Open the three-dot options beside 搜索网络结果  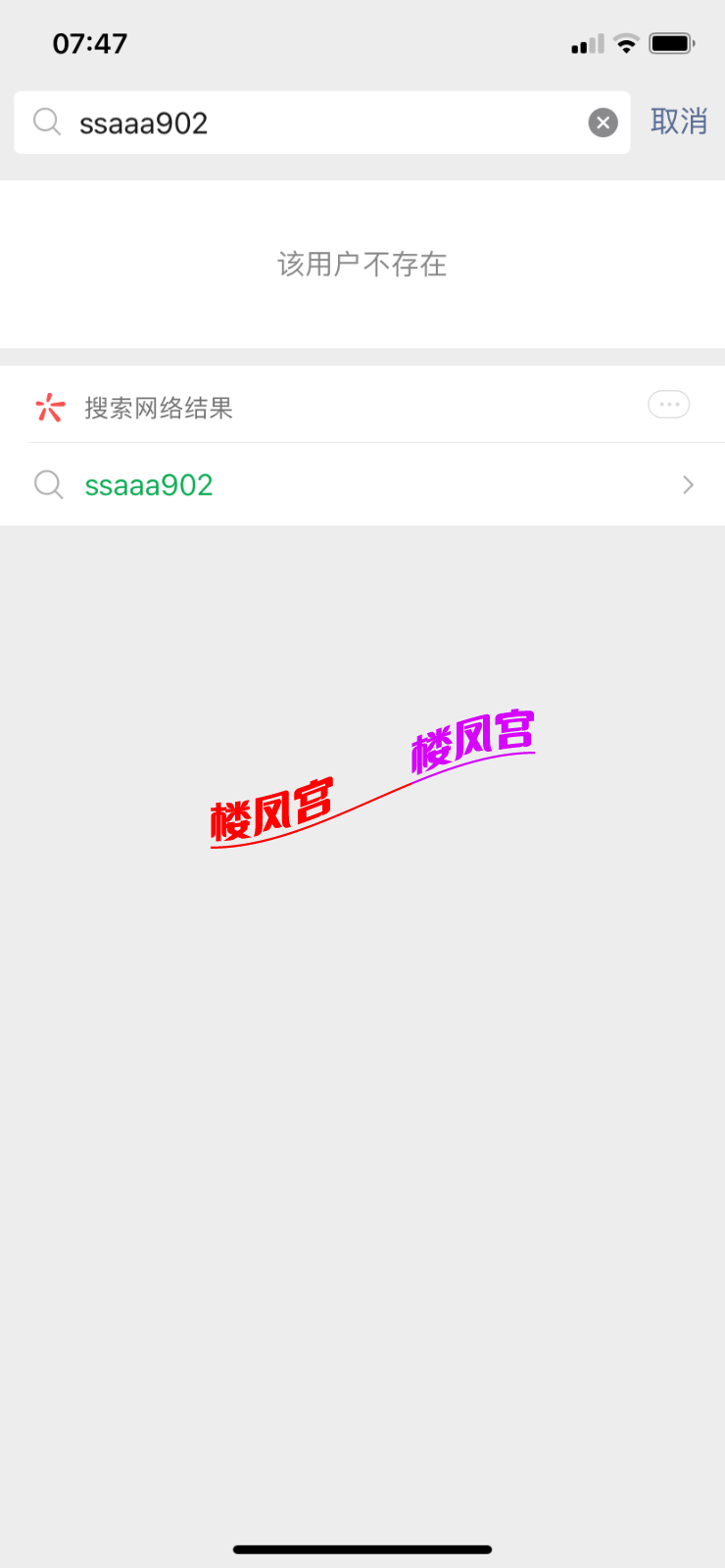(668, 405)
